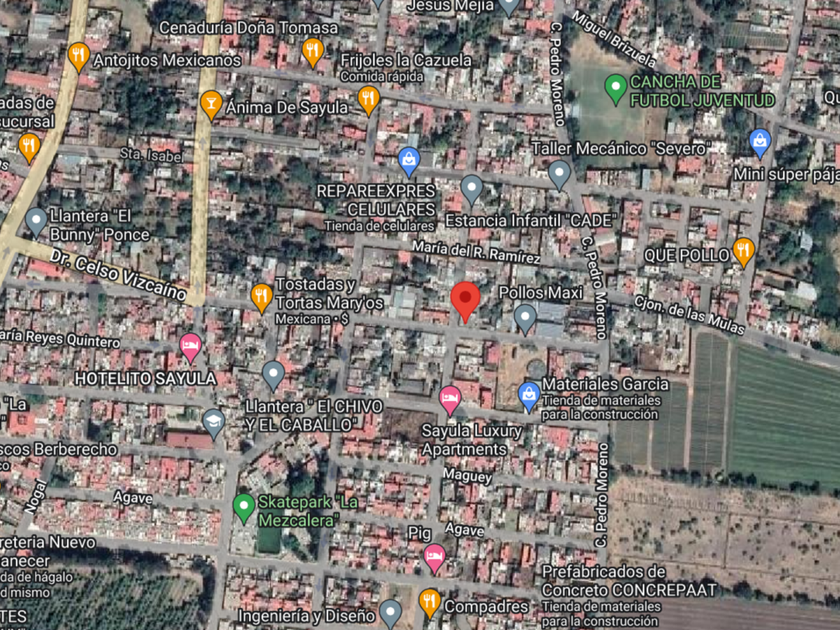Tap the Taller Mecánico "Severo" marker

[559, 175]
